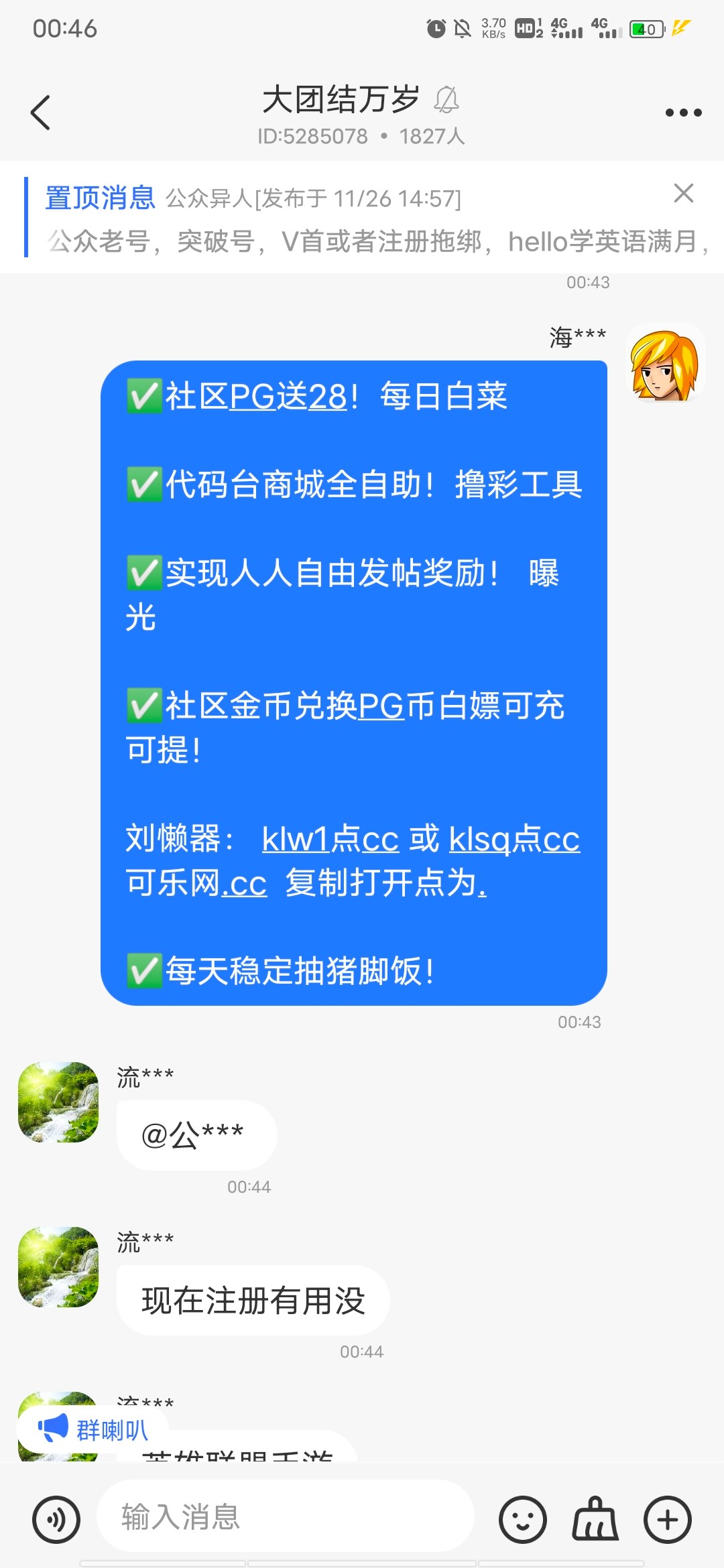
Task: Expand the 置顶消息 pinned announcement banner
Action: pos(335,221)
